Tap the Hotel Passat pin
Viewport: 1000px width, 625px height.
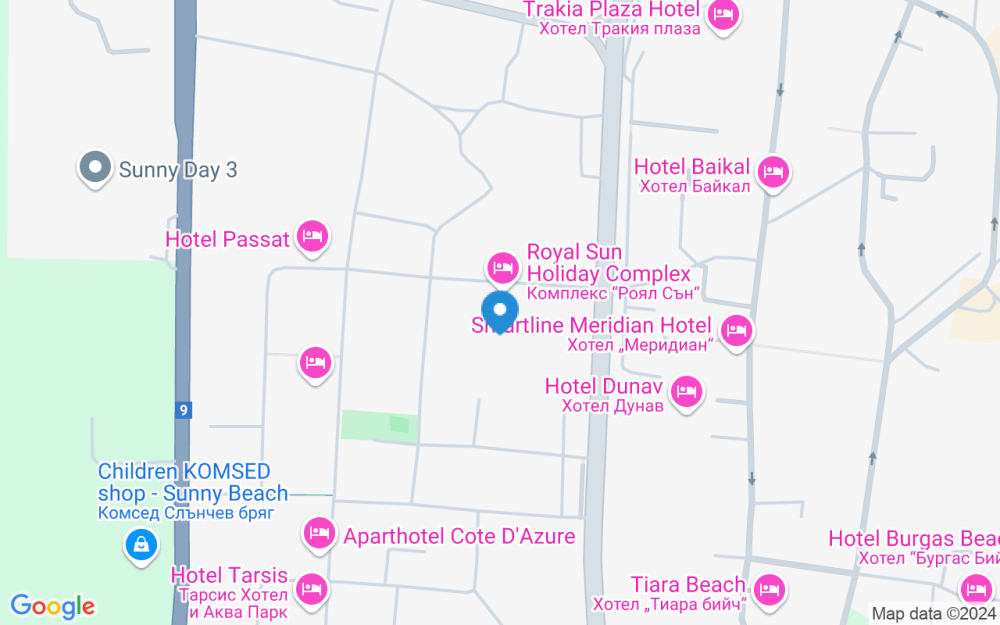pyautogui.click(x=312, y=238)
